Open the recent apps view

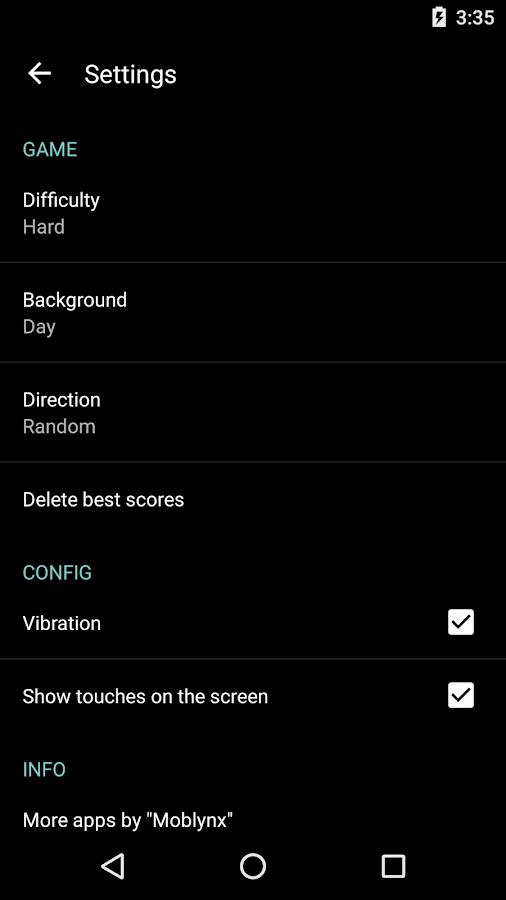point(394,866)
